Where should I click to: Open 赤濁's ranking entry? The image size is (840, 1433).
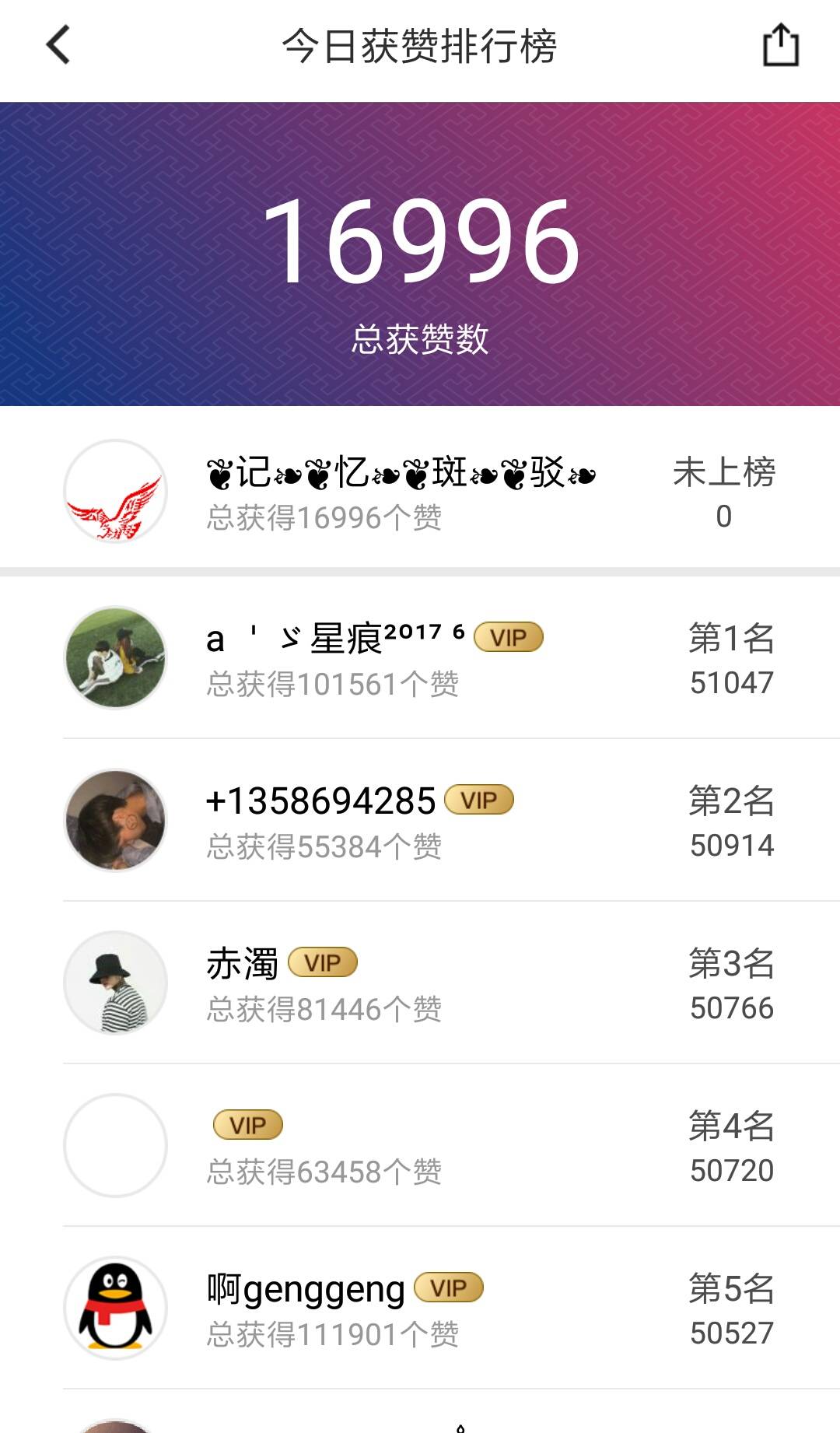[420, 983]
